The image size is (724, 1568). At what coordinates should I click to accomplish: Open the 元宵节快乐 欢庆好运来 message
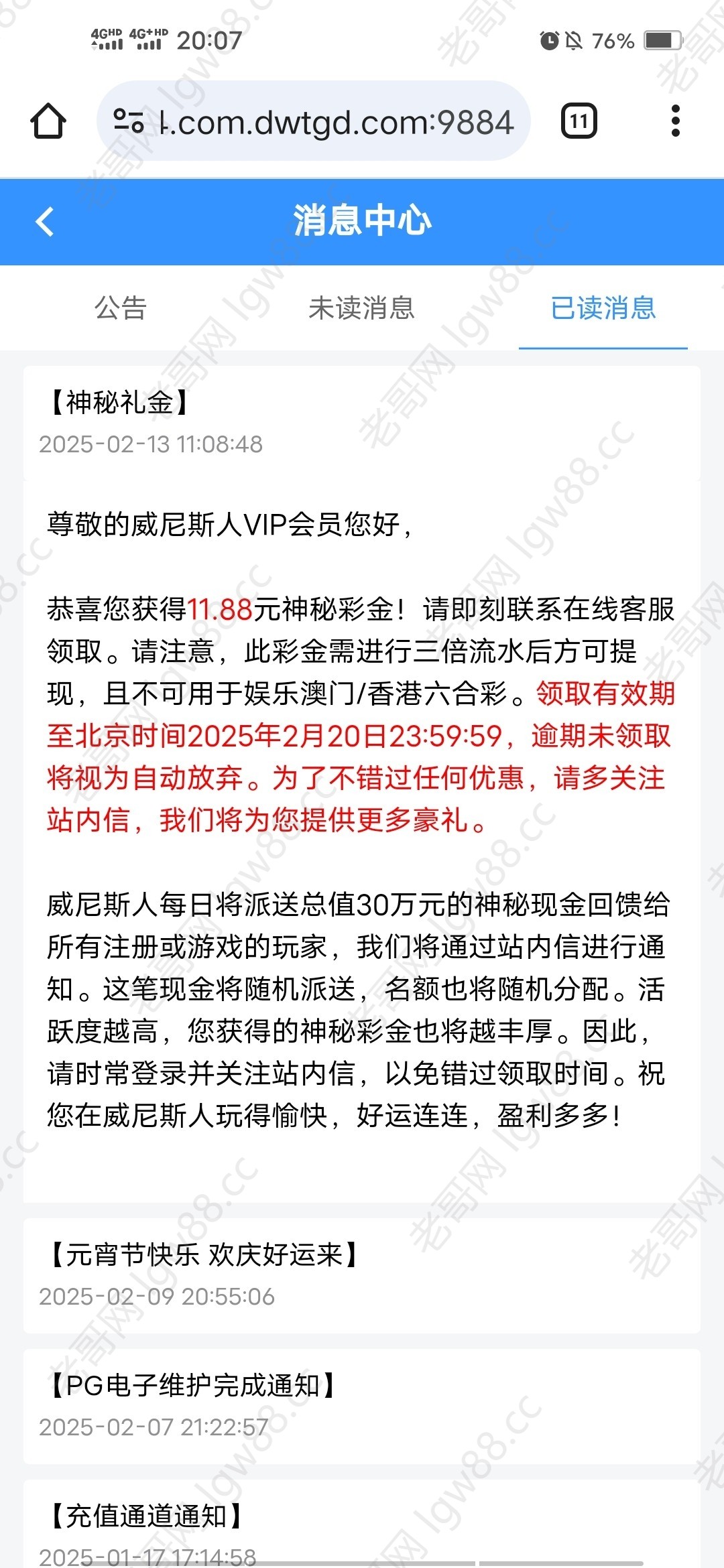361,1275
